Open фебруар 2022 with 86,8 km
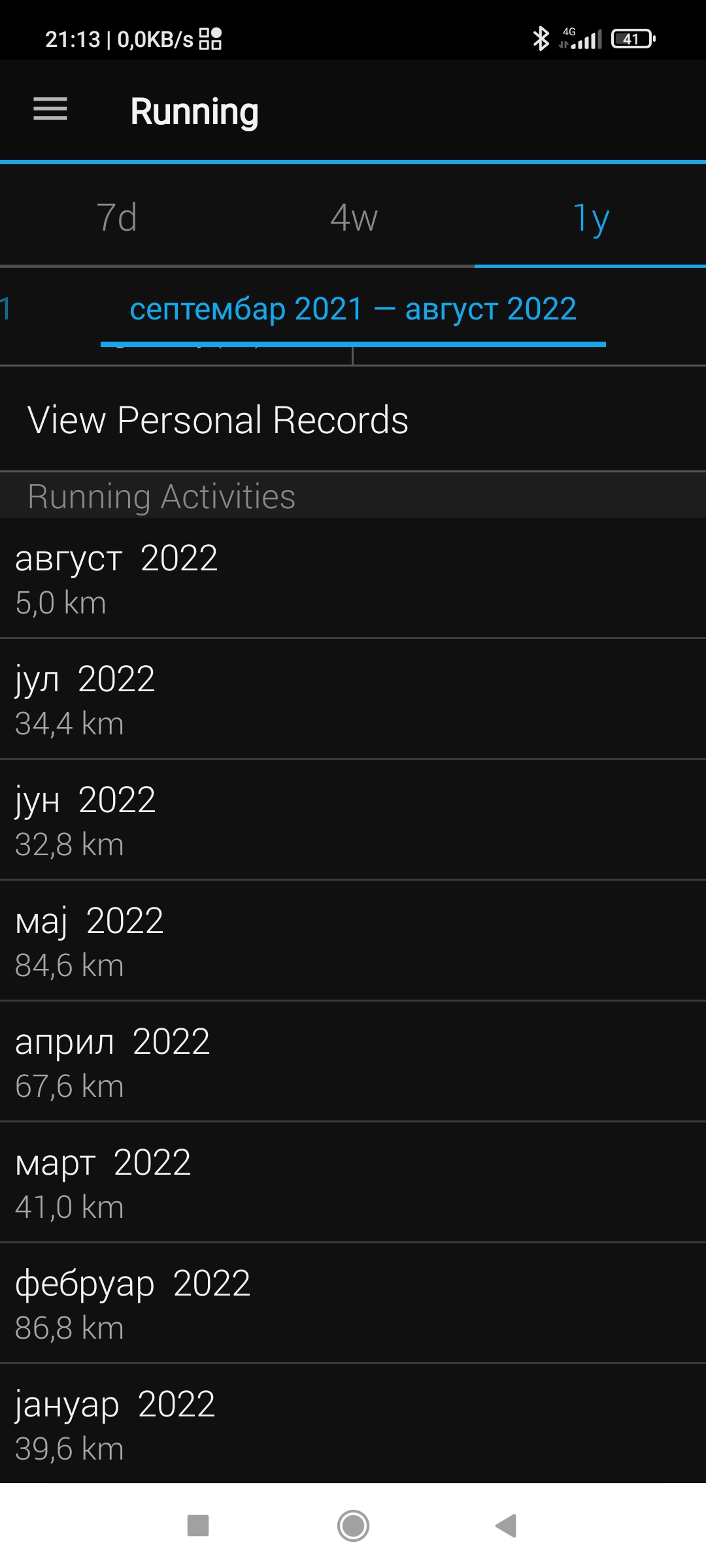The image size is (706, 1568). [x=353, y=1303]
